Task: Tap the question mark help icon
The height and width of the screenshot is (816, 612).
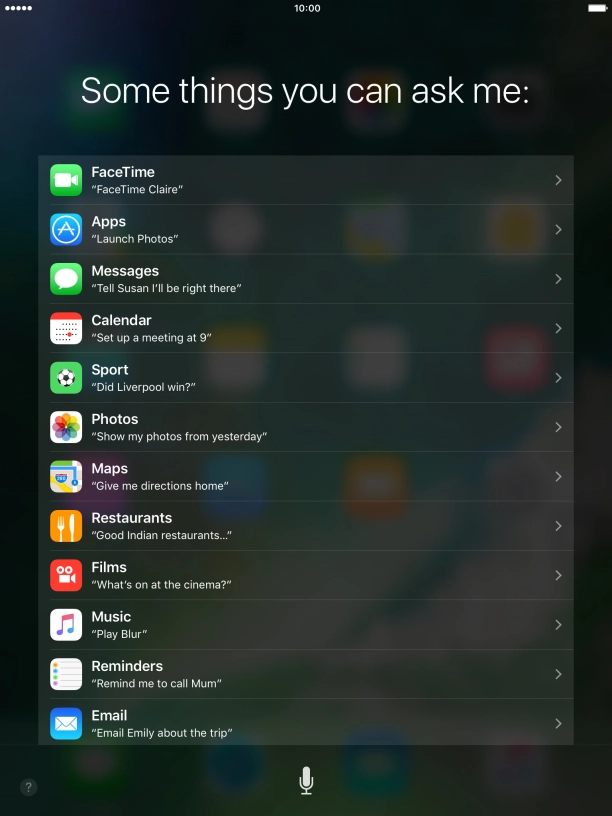Action: pos(29,787)
